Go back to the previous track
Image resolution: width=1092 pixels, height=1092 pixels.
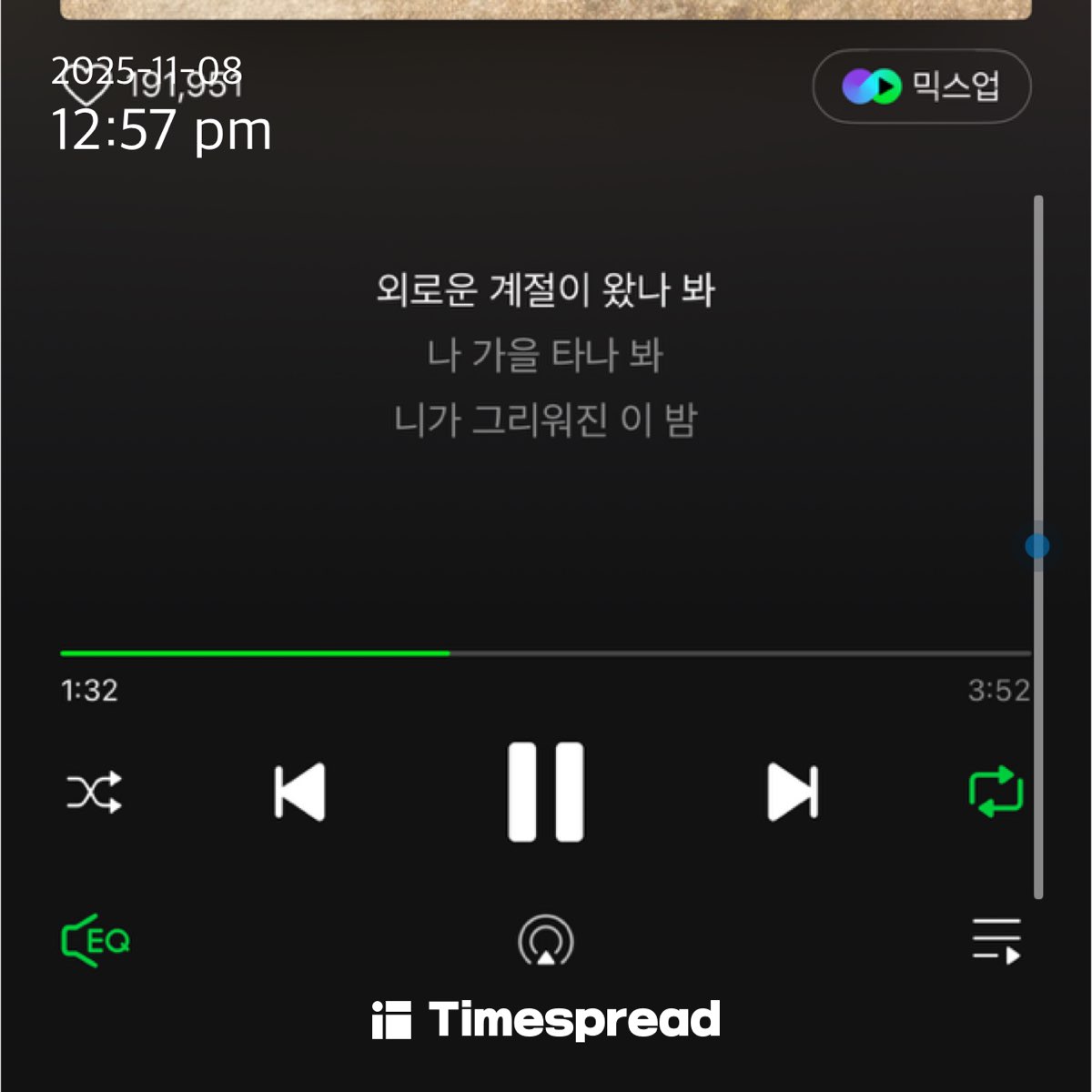(299, 792)
